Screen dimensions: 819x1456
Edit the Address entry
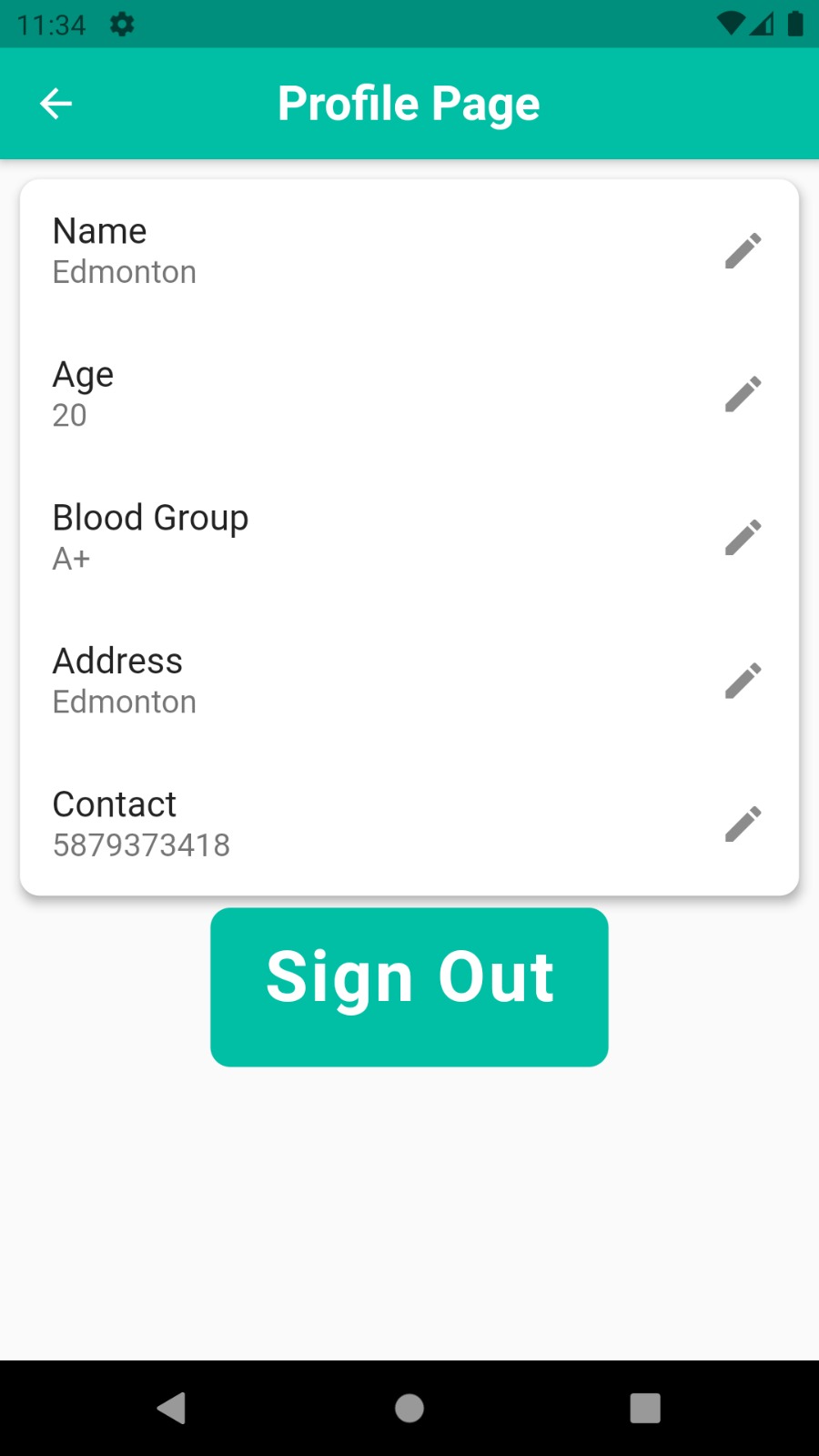[x=743, y=681]
